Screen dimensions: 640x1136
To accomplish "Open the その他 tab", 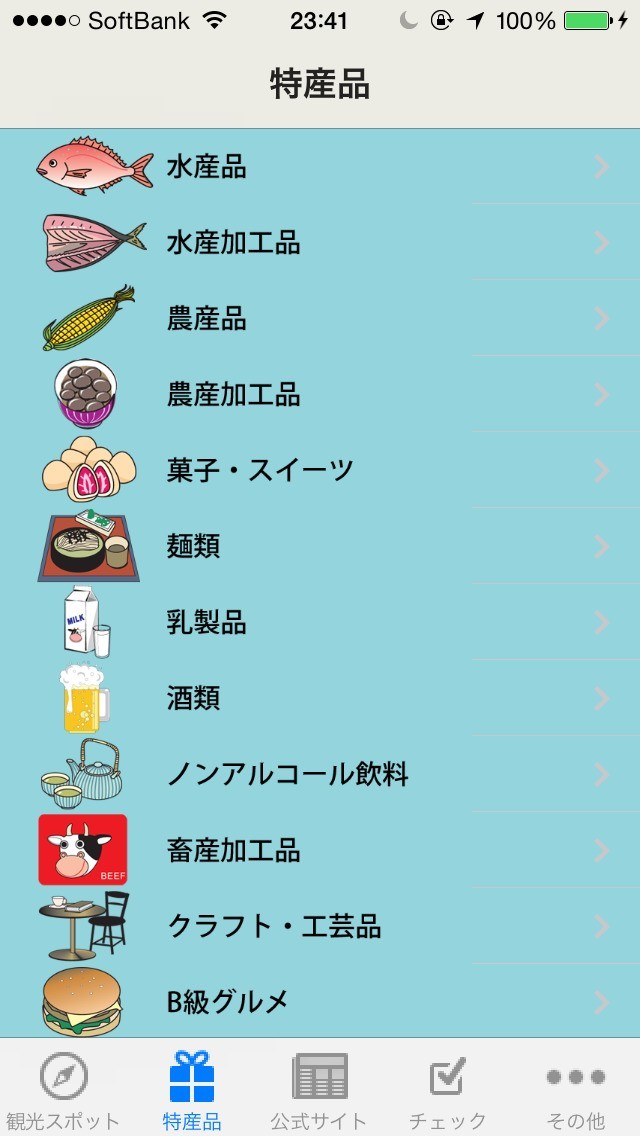I will [x=576, y=1088].
